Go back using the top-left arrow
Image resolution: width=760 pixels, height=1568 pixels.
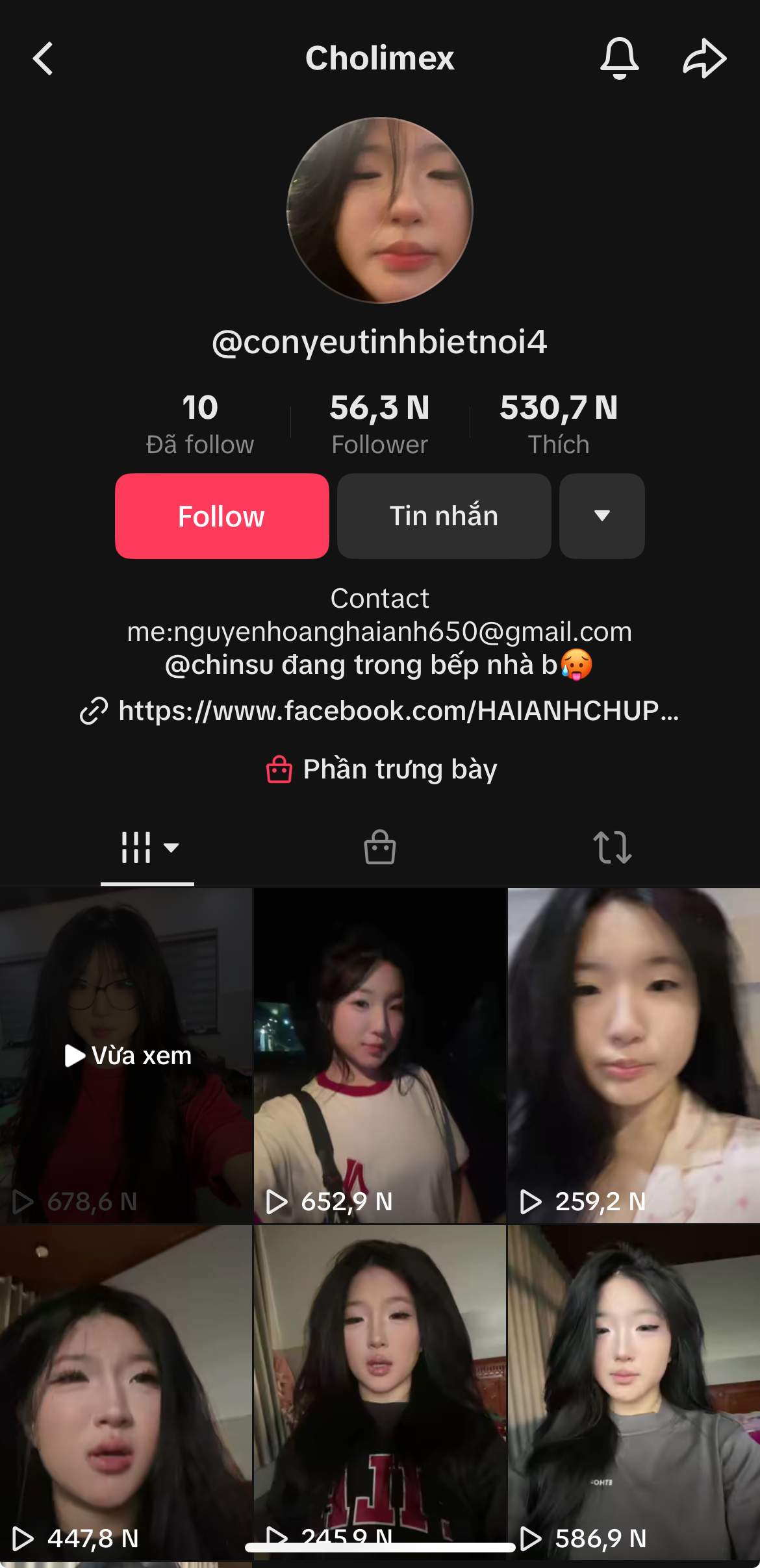coord(44,59)
